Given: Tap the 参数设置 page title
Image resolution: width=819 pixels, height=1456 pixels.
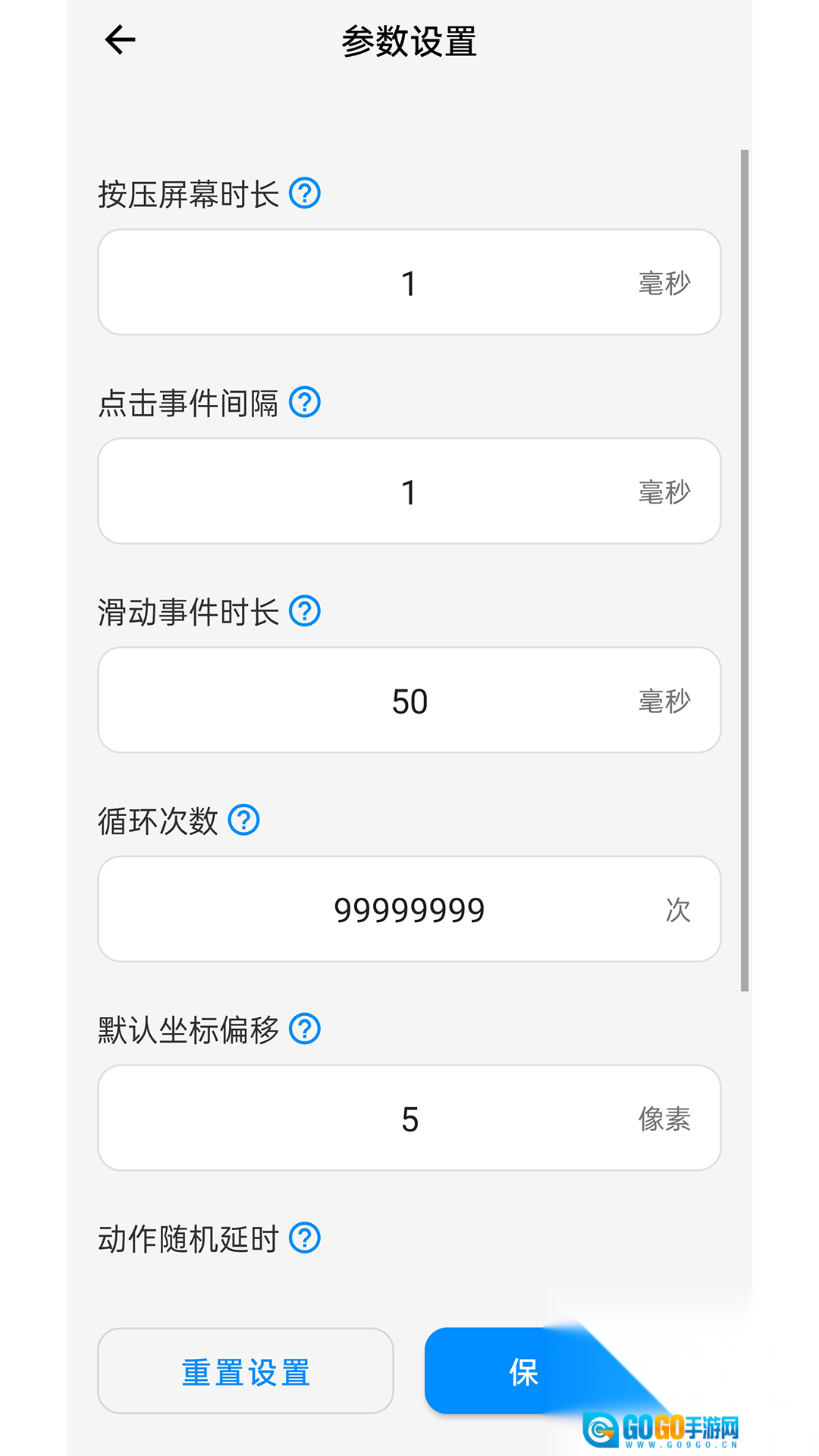Looking at the screenshot, I should 409,42.
